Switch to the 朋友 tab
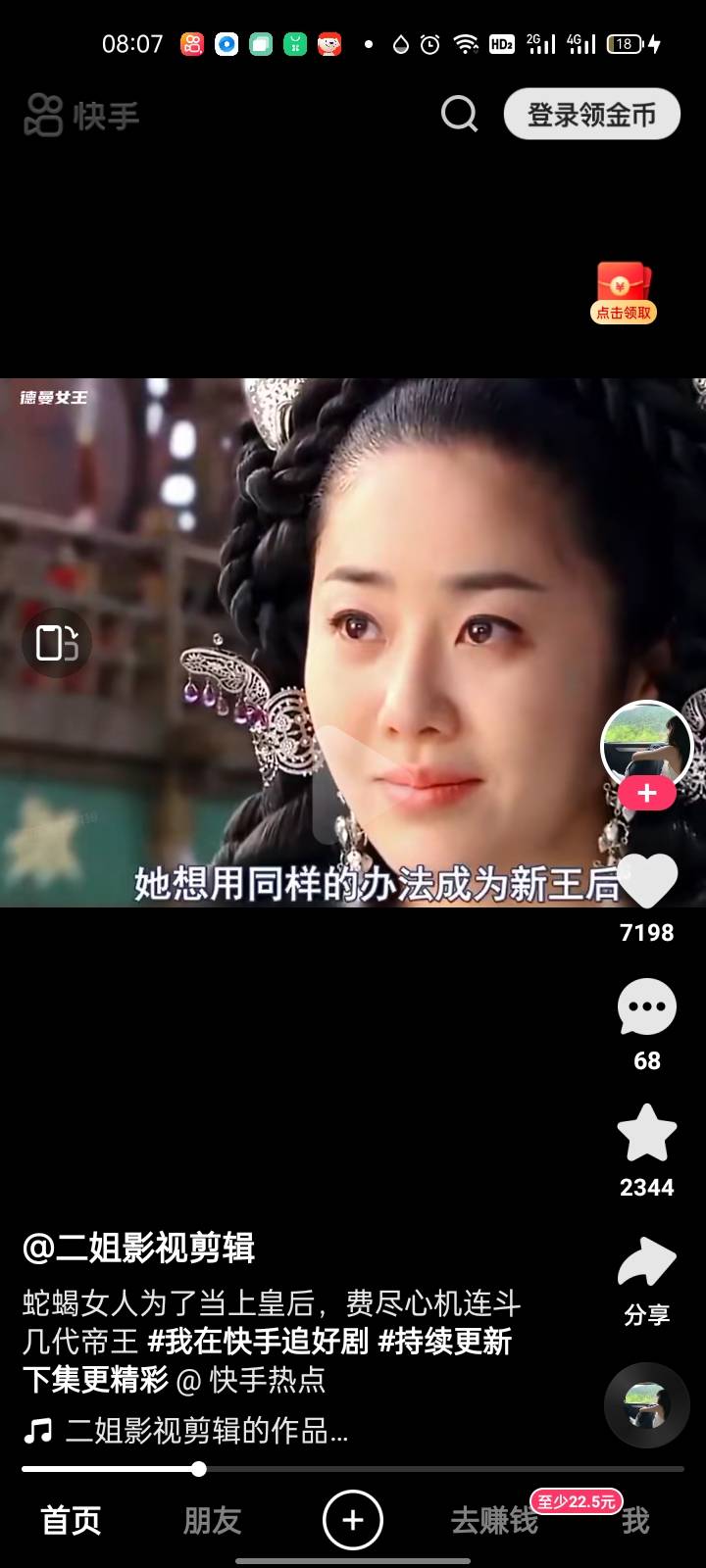 (x=212, y=1521)
